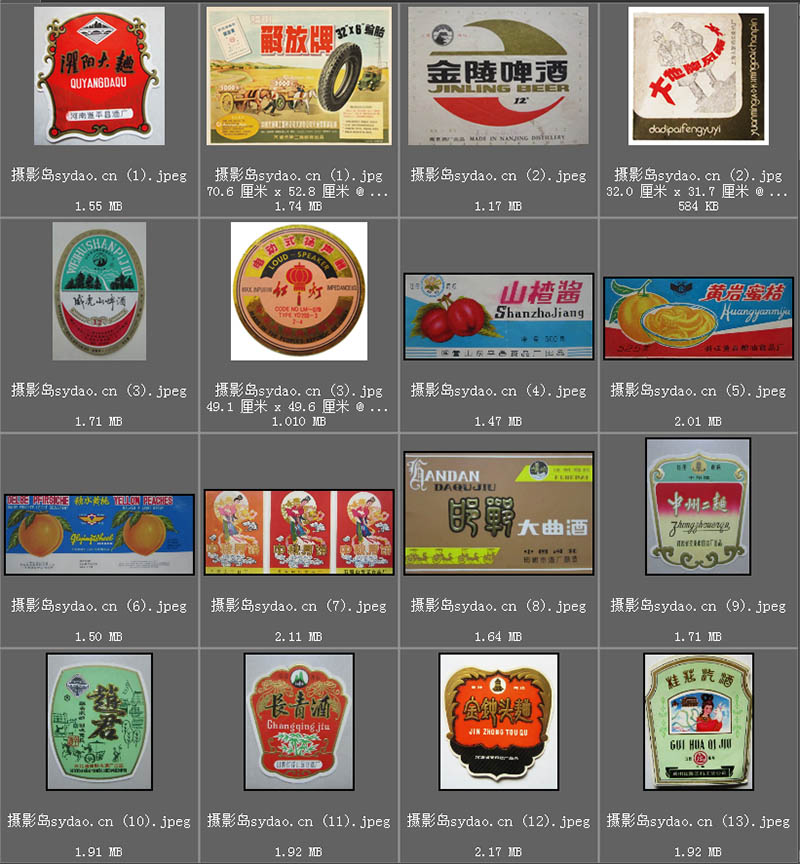Open the Jinling Beer label thumbnail
The height and width of the screenshot is (864, 800).
496,78
